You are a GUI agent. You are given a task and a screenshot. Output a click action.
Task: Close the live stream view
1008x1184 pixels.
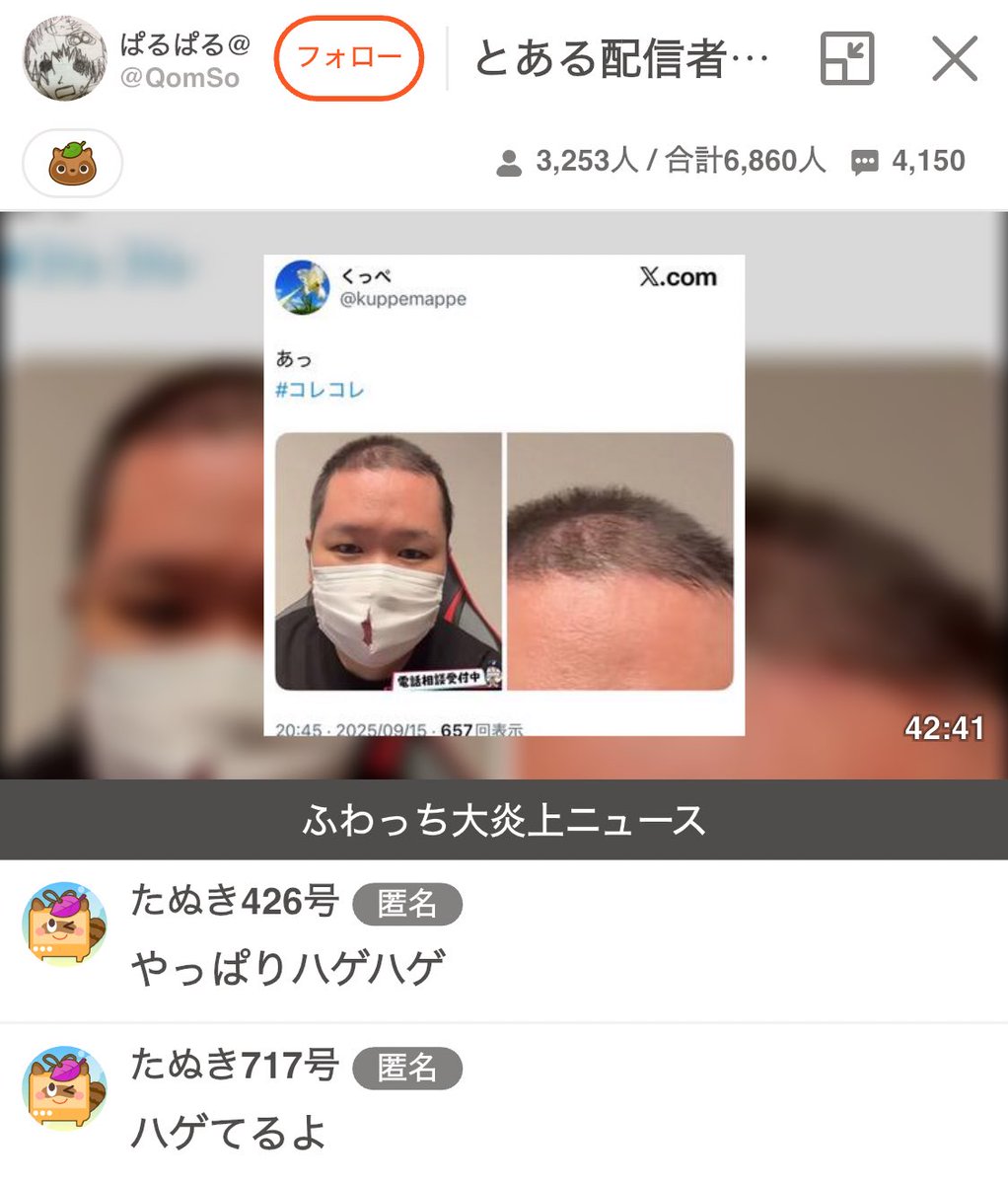click(x=954, y=58)
